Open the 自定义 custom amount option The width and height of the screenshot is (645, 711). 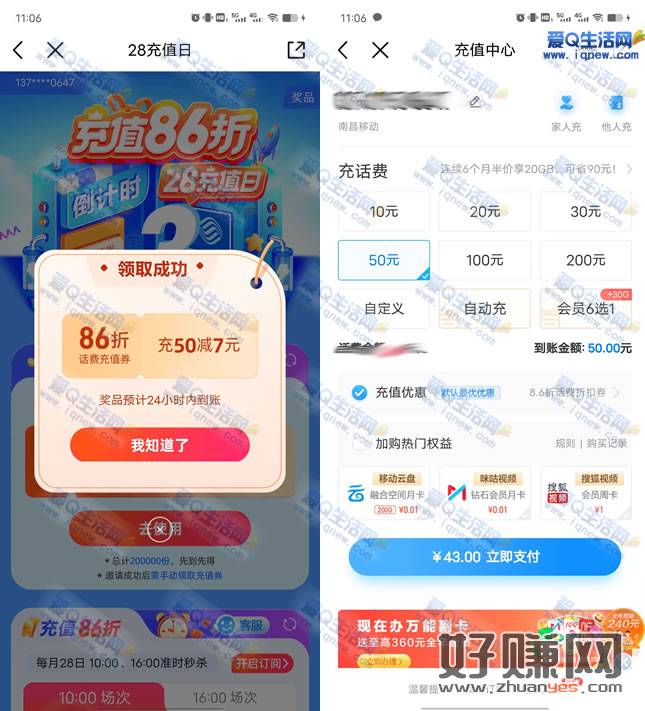pos(383,308)
